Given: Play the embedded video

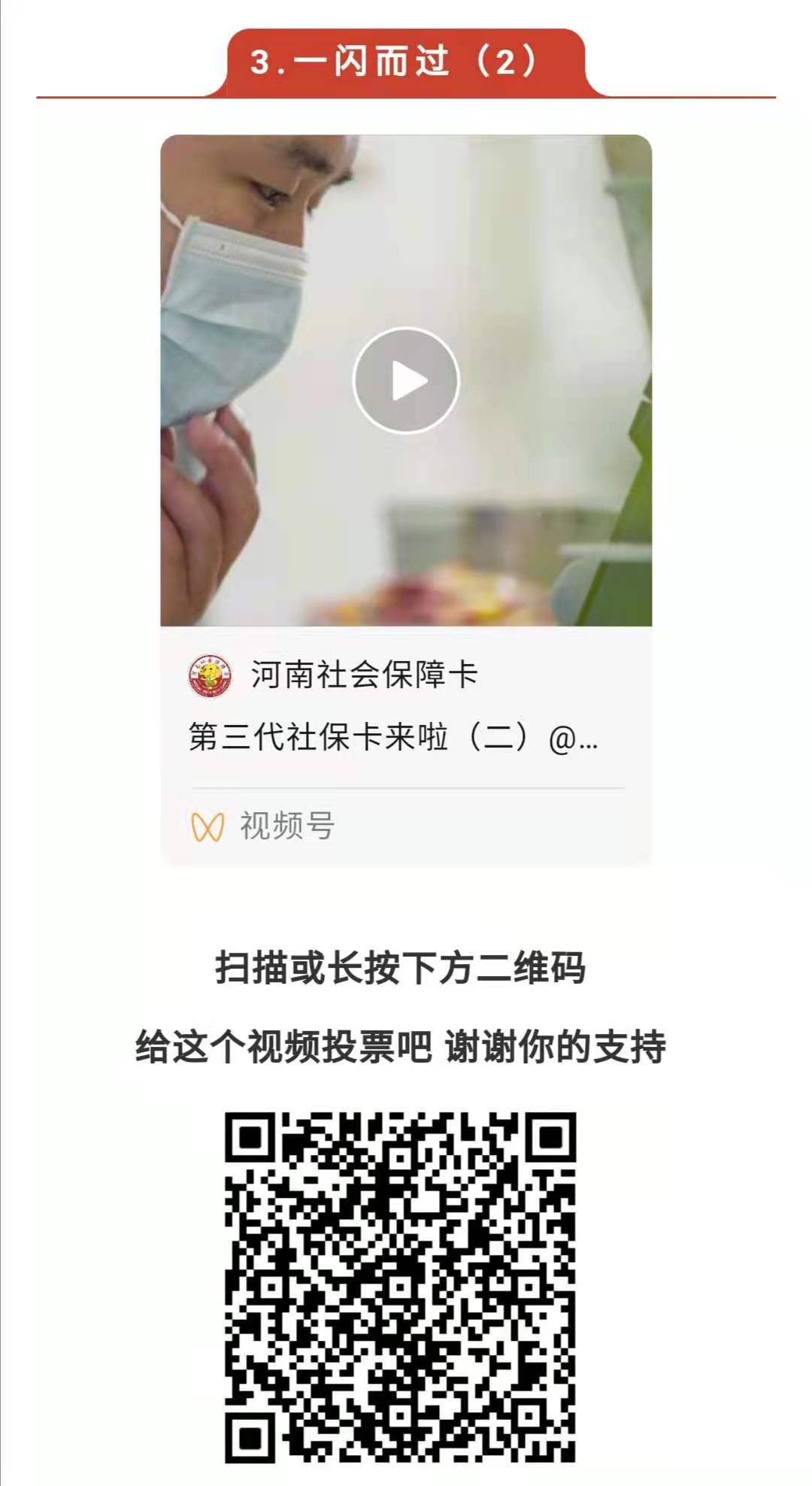Looking at the screenshot, I should 406,381.
